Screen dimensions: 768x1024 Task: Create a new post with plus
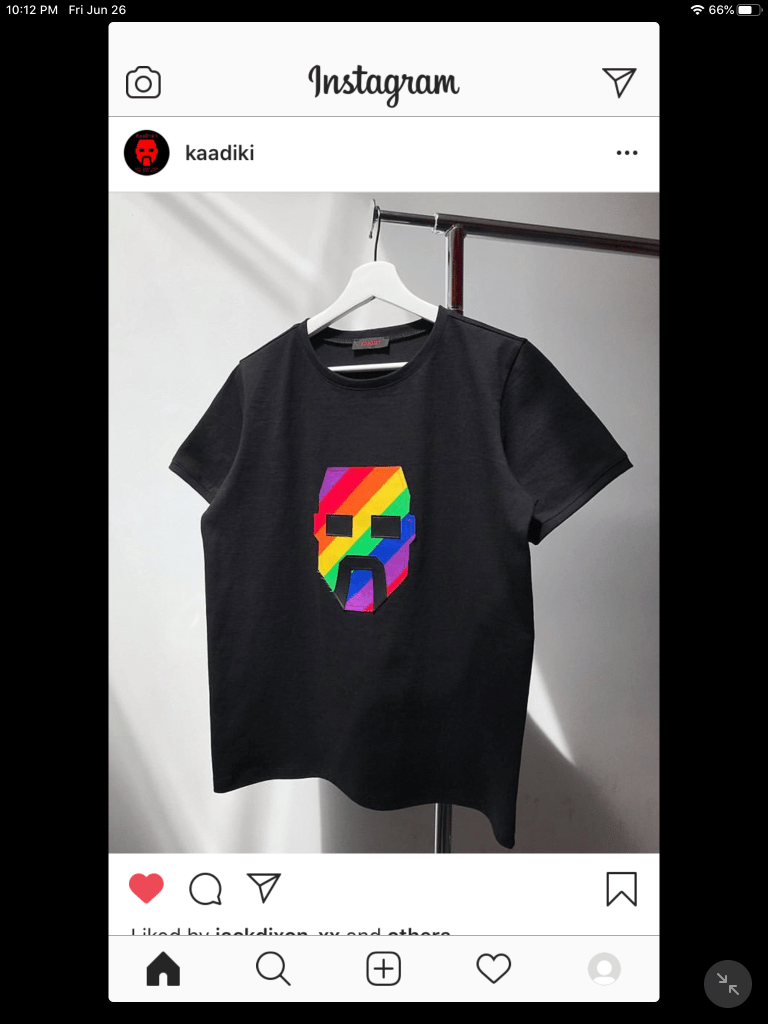pos(384,968)
